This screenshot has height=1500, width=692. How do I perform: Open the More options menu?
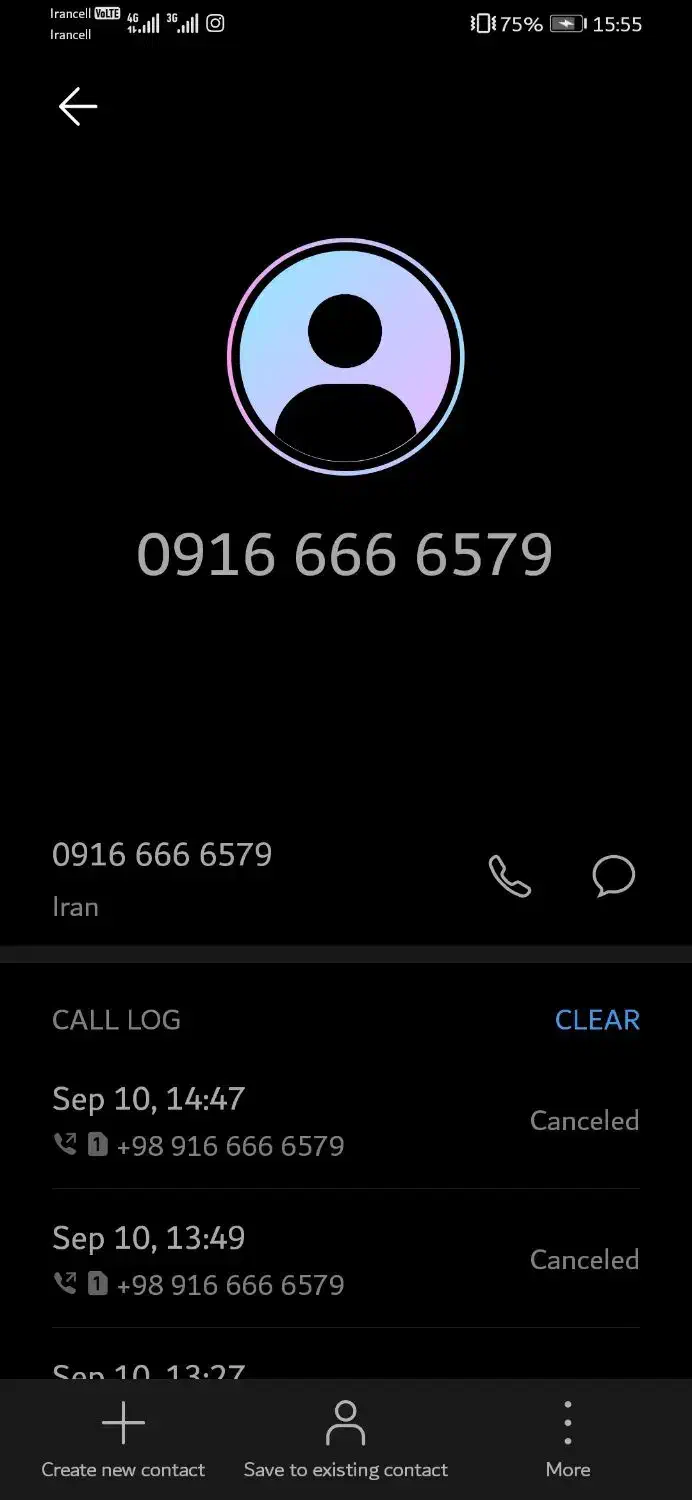567,1440
